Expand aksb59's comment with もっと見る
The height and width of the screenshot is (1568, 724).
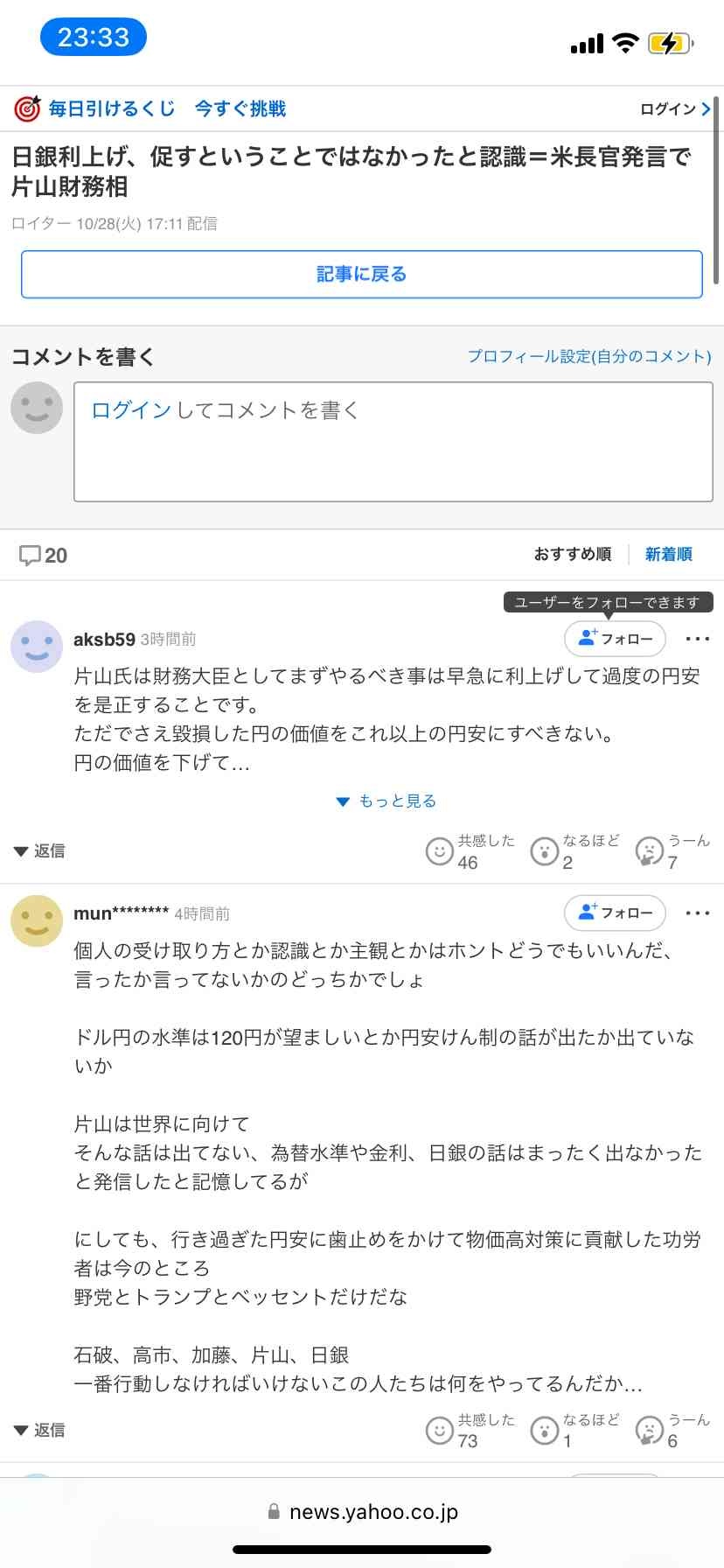click(386, 801)
